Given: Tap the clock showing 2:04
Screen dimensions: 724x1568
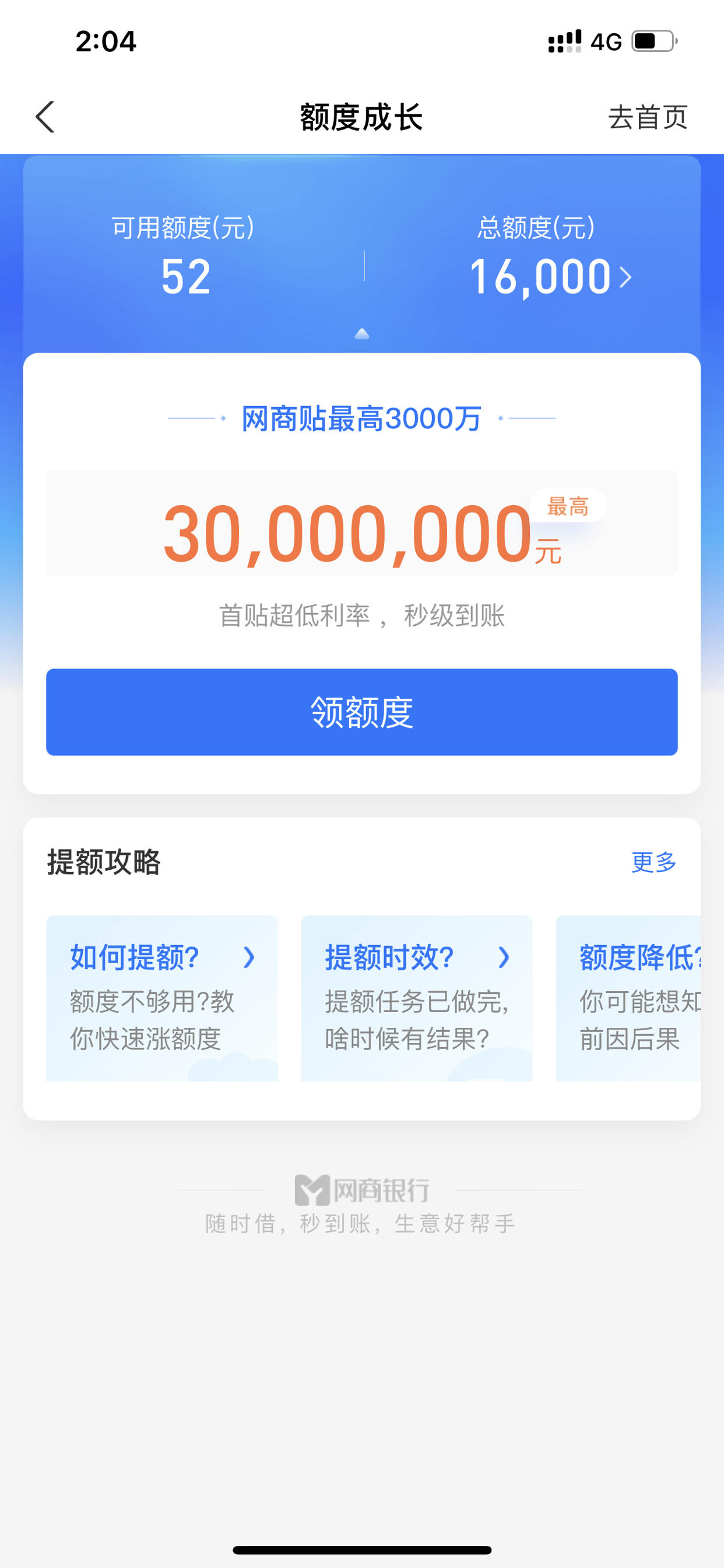Looking at the screenshot, I should (x=107, y=41).
